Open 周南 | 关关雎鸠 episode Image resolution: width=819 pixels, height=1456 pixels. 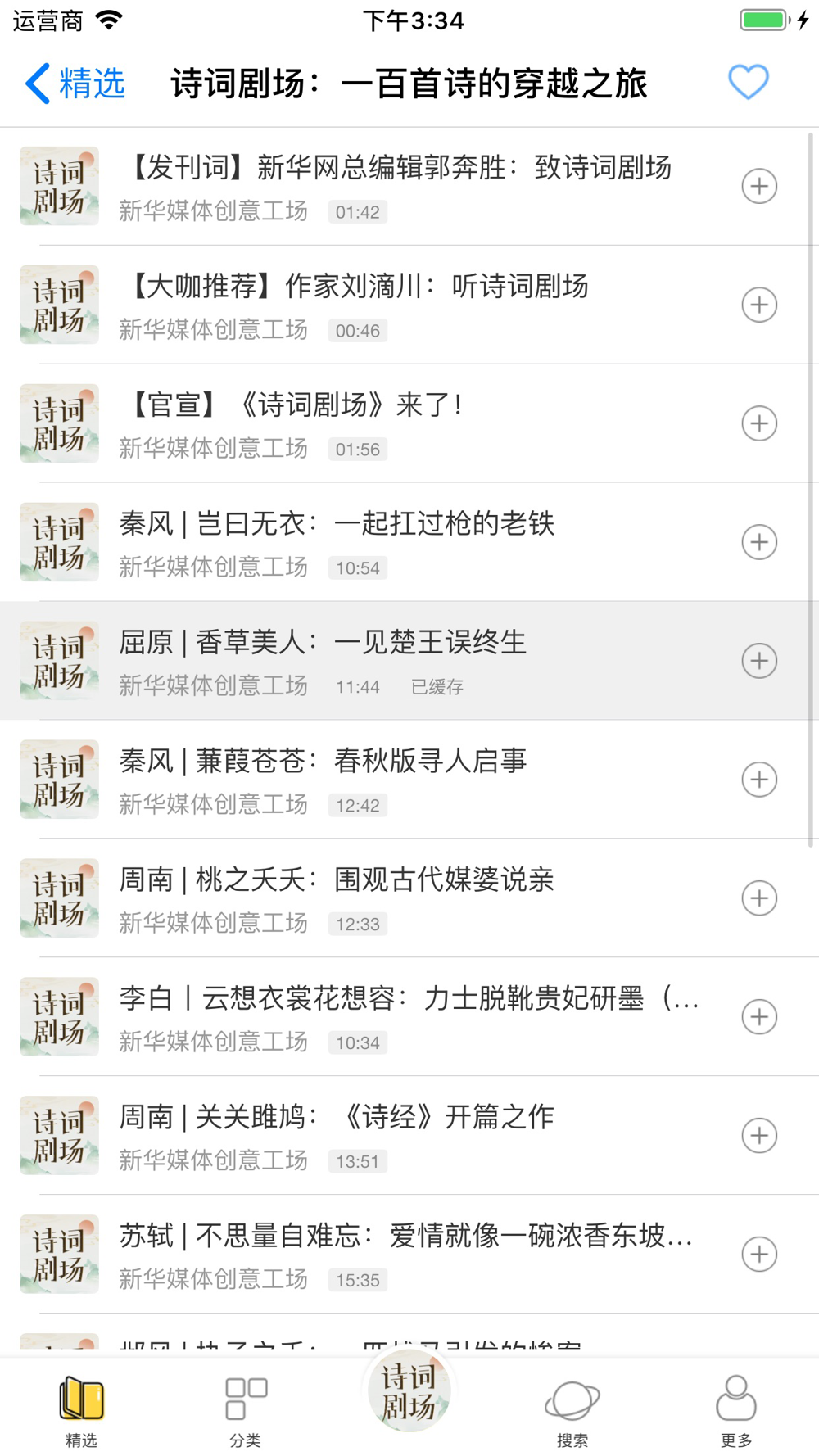[409, 1136]
